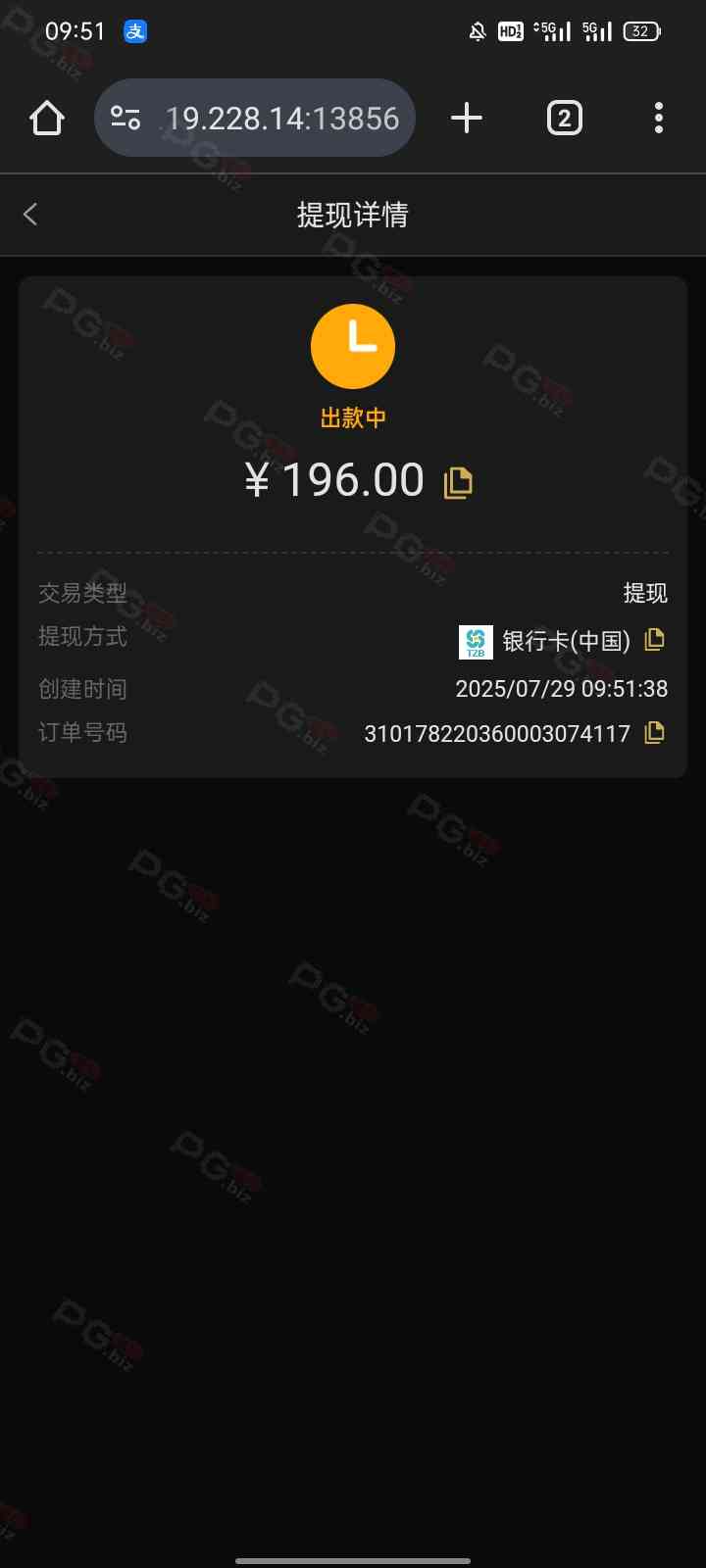Image resolution: width=706 pixels, height=1568 pixels.
Task: Open the browser home page
Action: click(x=46, y=119)
